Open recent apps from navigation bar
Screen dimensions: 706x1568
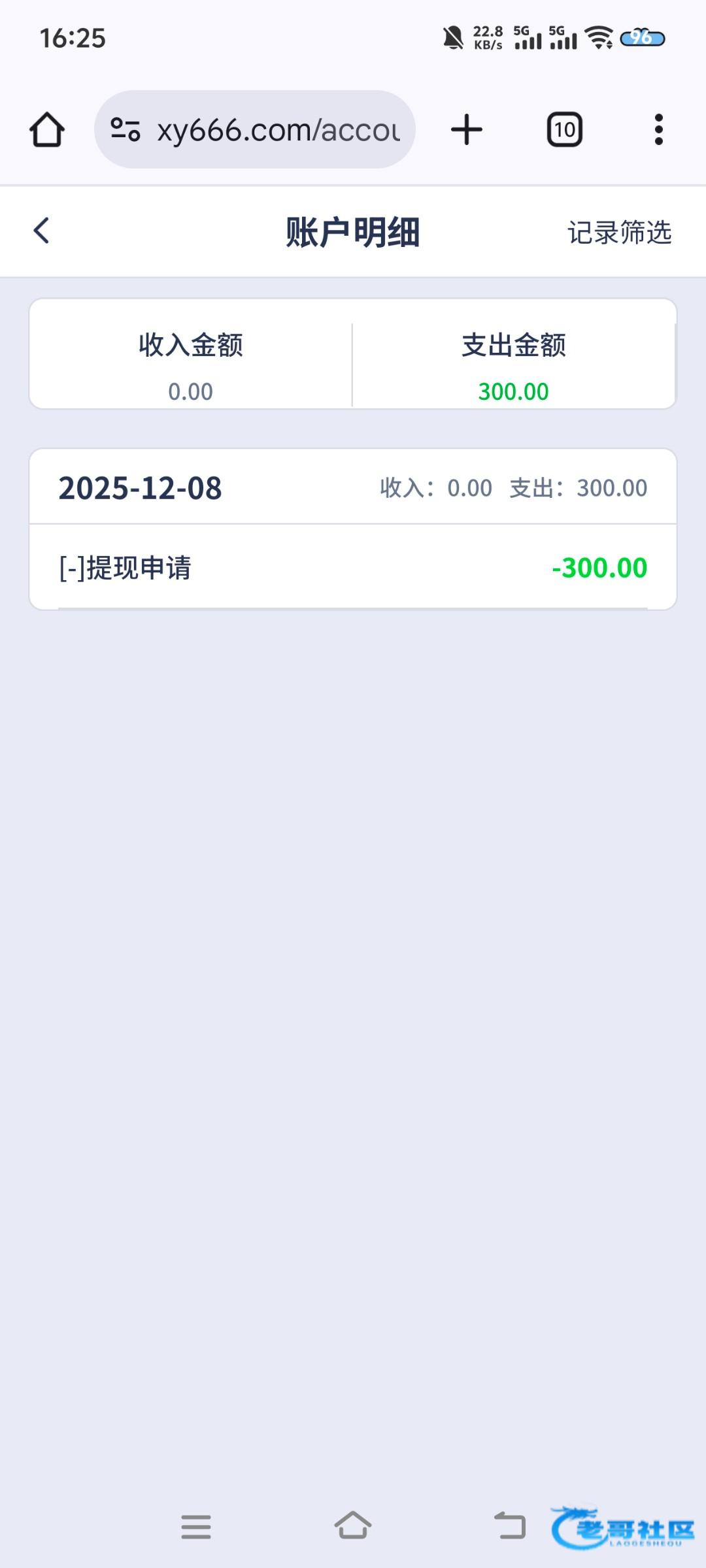point(196,1527)
